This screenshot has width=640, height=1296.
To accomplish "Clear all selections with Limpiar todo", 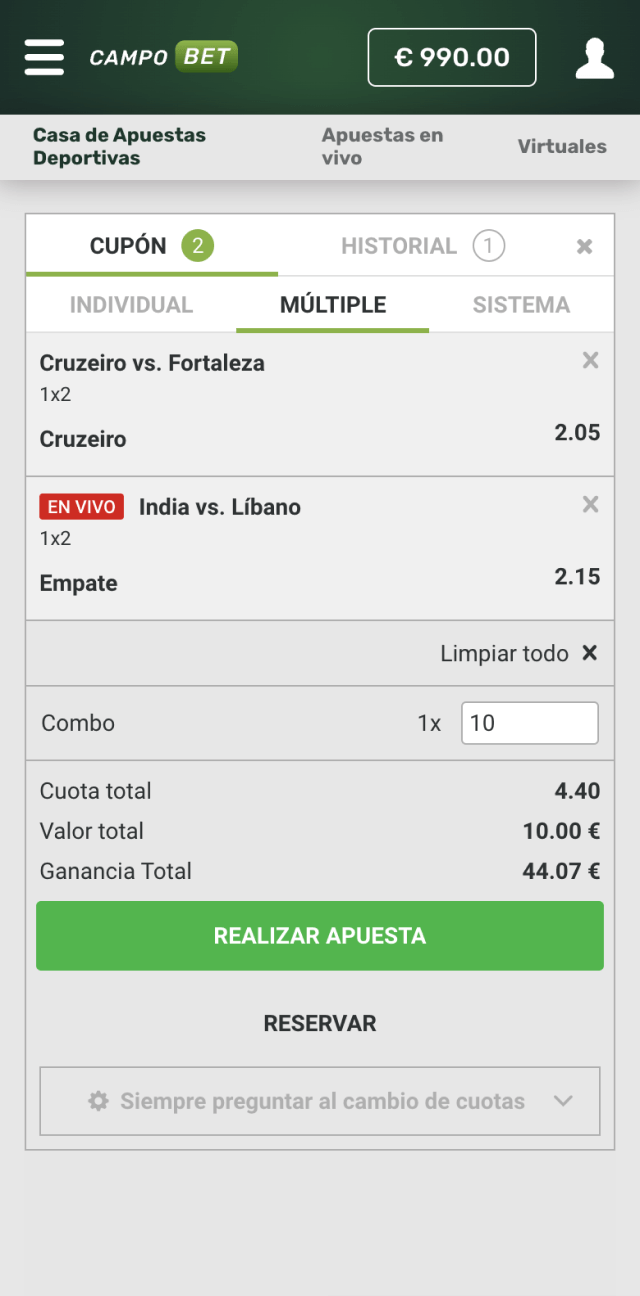I will click(519, 654).
